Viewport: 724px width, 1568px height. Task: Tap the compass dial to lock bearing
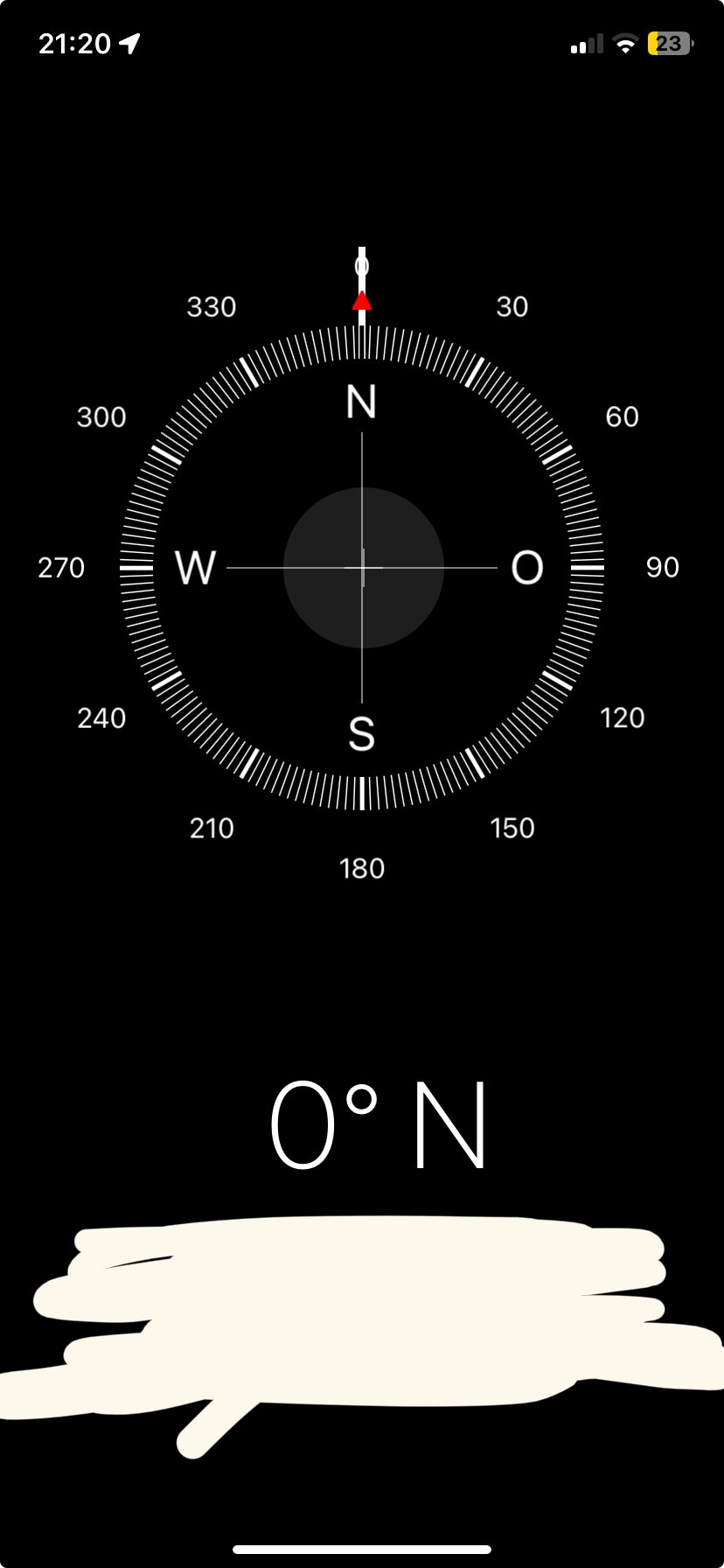[362, 567]
